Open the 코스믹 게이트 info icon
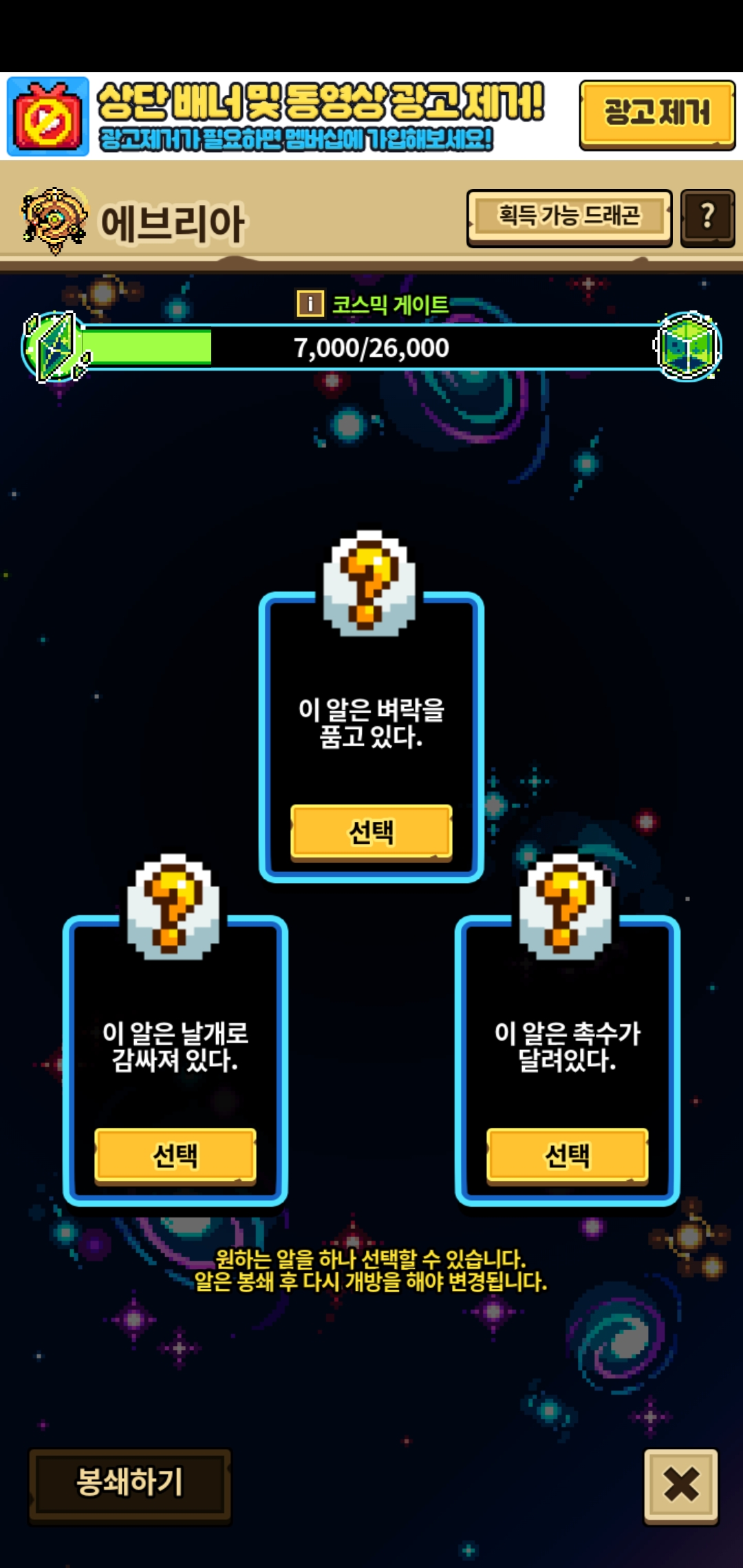 point(310,303)
